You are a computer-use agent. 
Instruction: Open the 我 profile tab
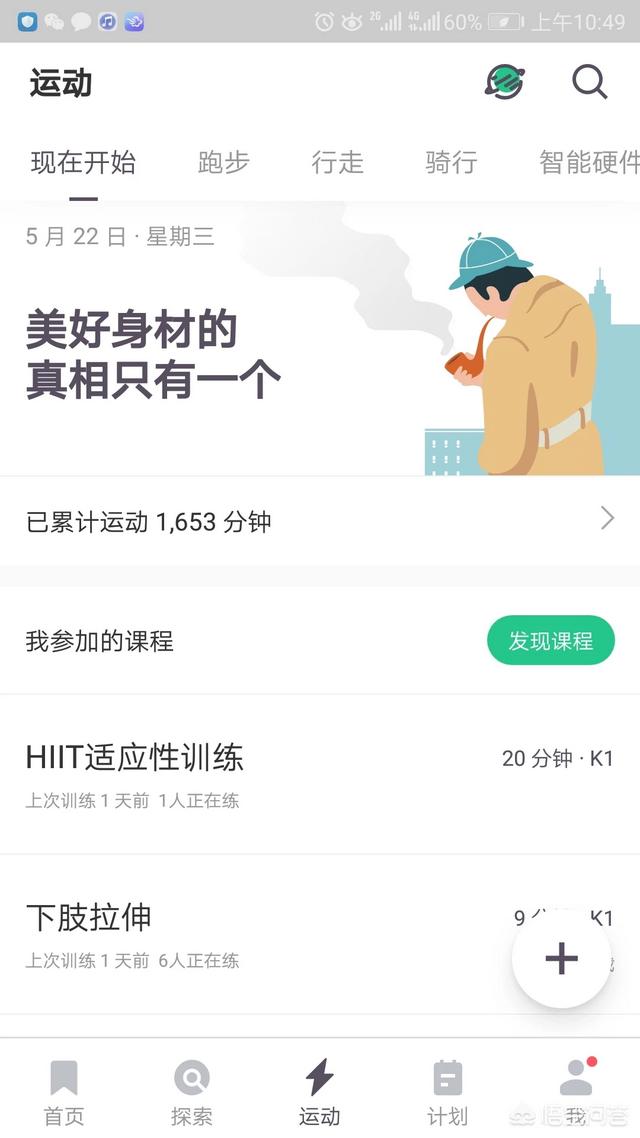576,1092
